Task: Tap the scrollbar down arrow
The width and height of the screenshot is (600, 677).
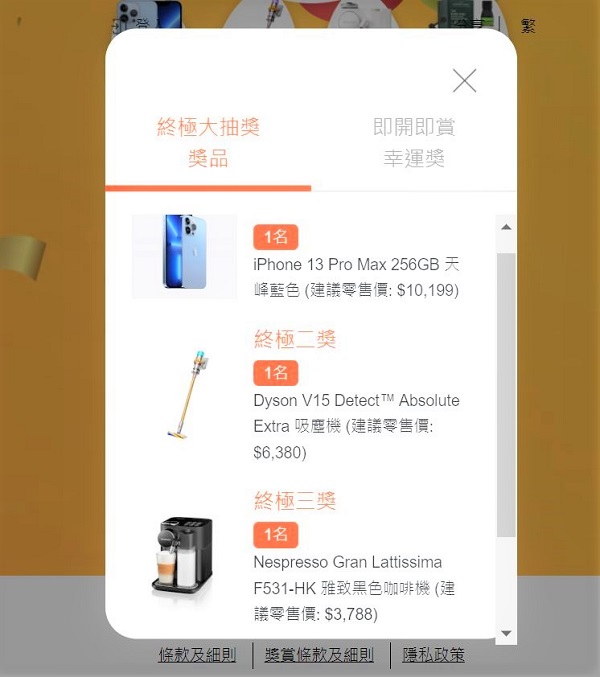Action: pos(506,632)
